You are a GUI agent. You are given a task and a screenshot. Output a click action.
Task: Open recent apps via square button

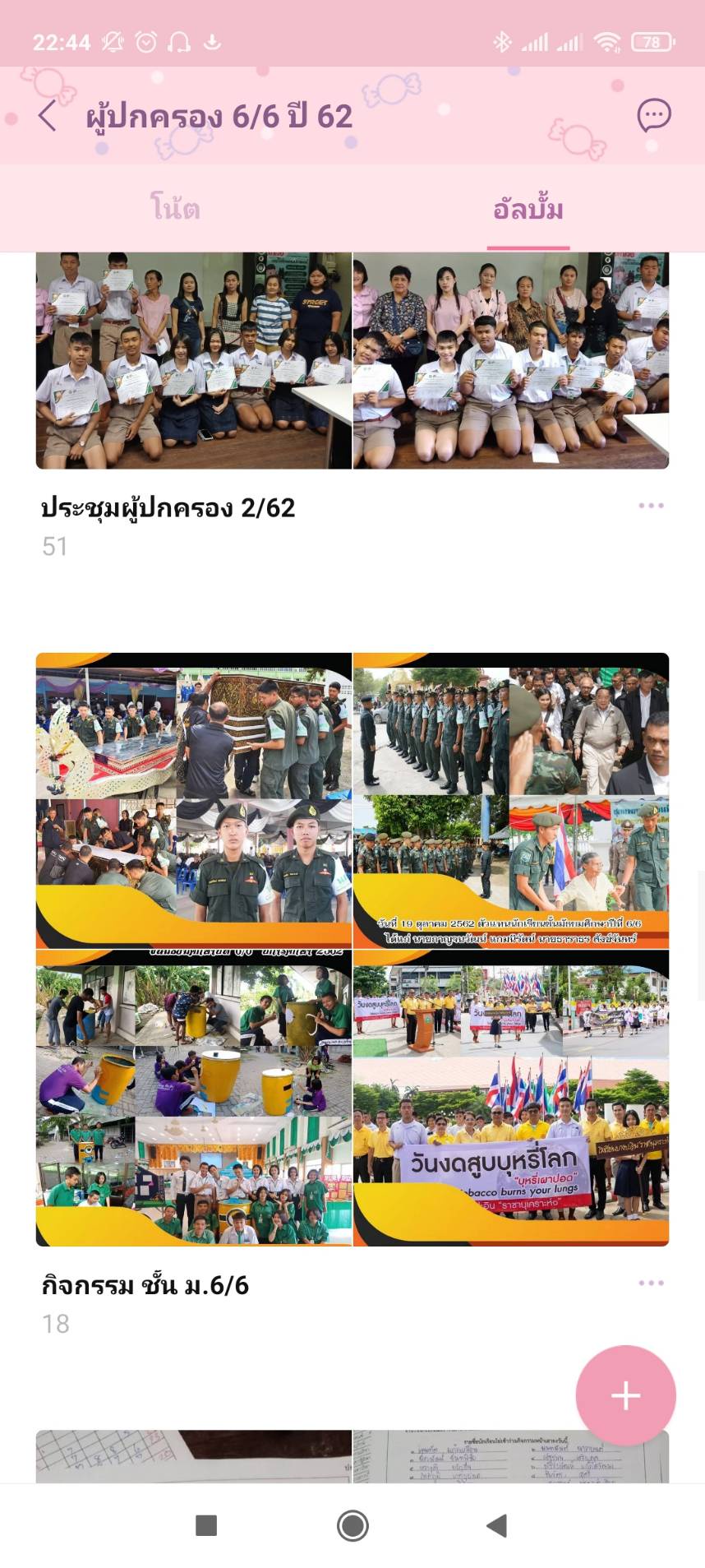tap(206, 1526)
